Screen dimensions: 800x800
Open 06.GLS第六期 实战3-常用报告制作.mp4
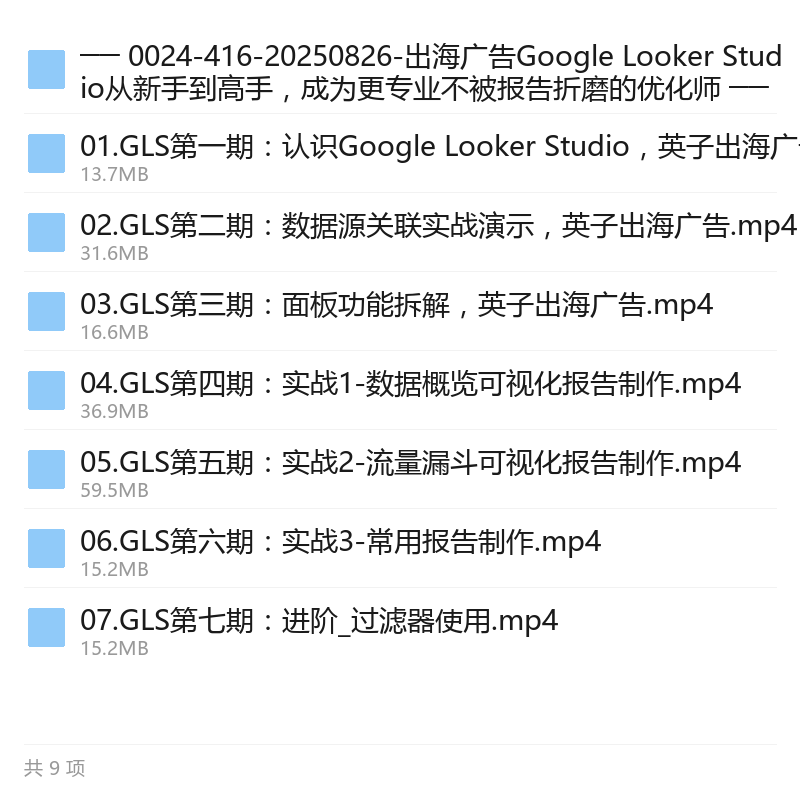point(401,549)
